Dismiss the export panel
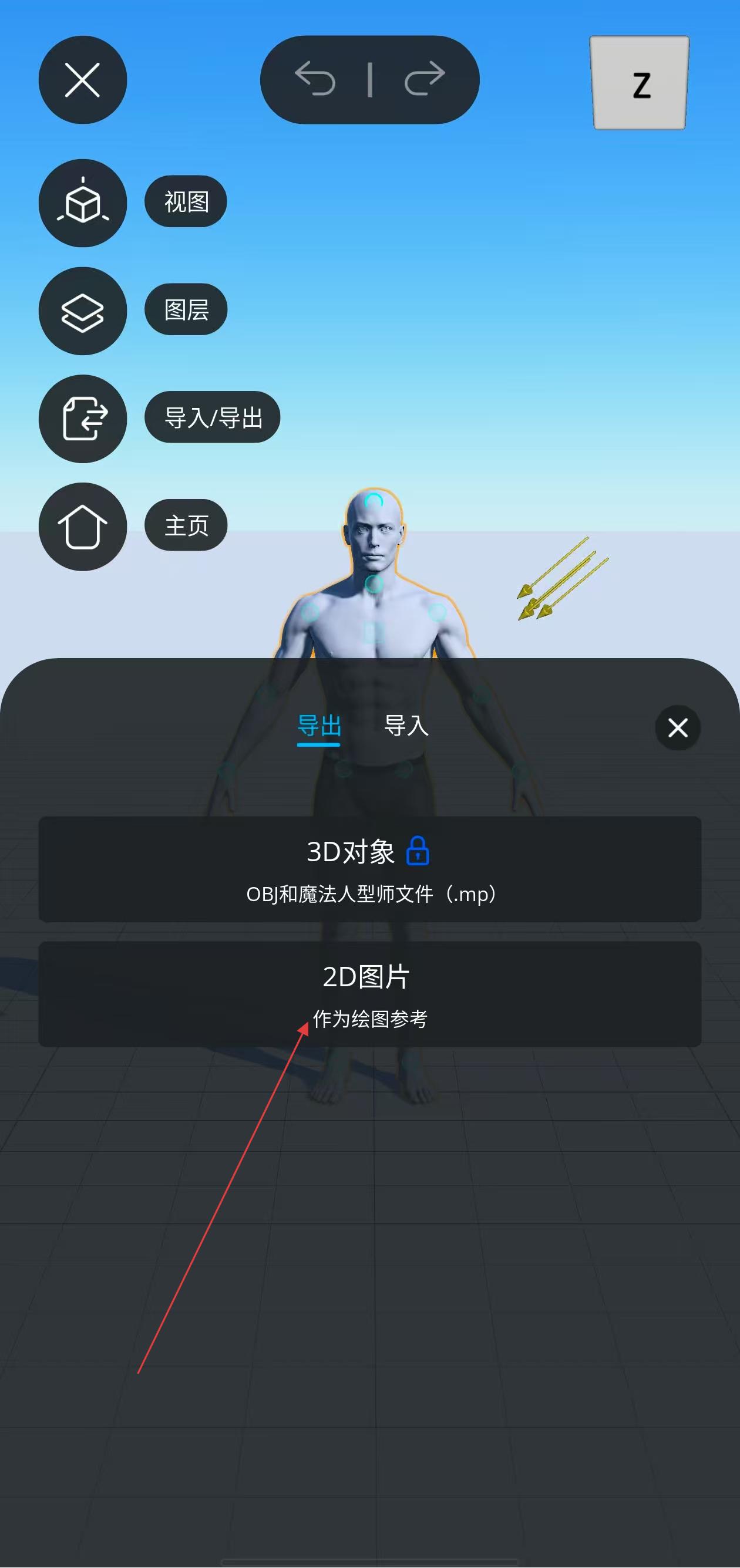Image resolution: width=740 pixels, height=1568 pixels. click(677, 727)
